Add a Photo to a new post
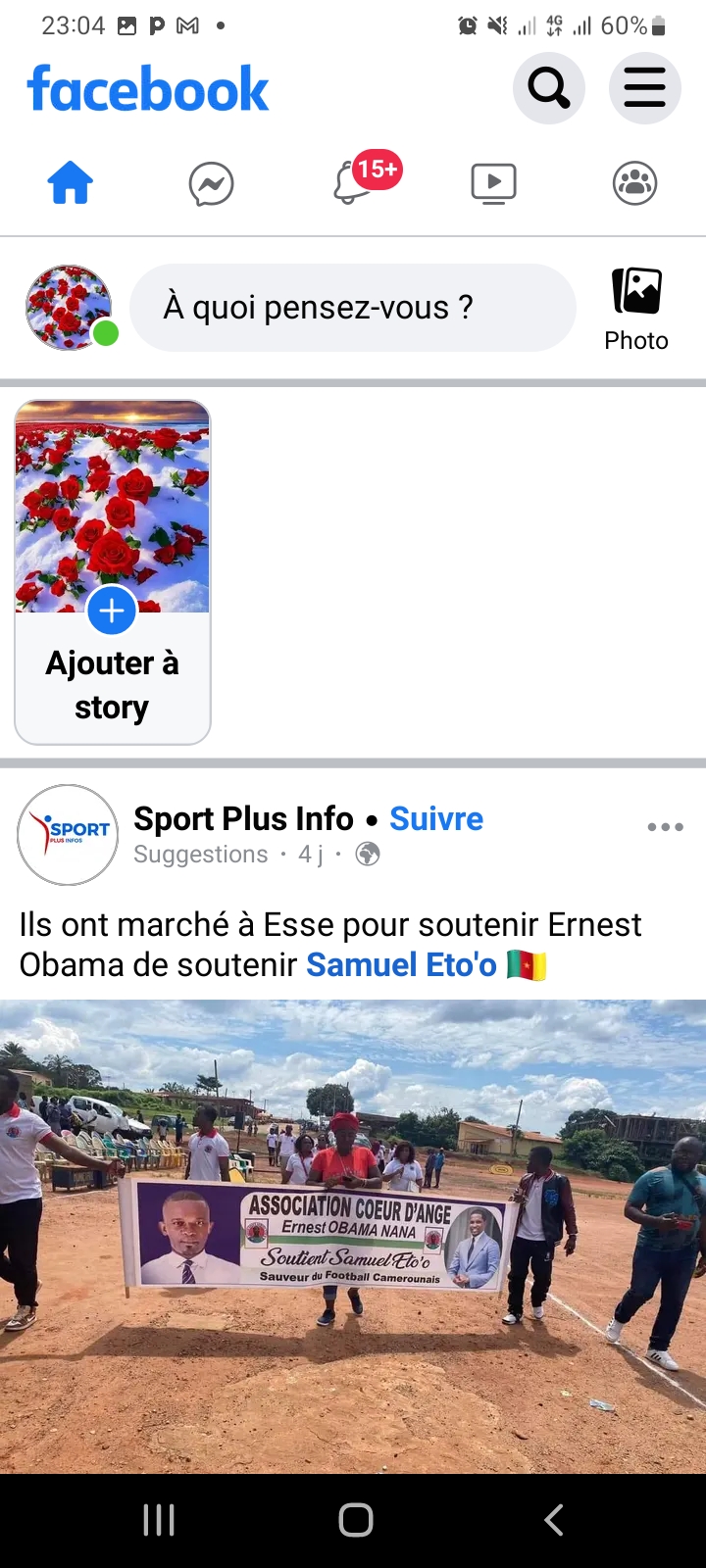 click(636, 308)
